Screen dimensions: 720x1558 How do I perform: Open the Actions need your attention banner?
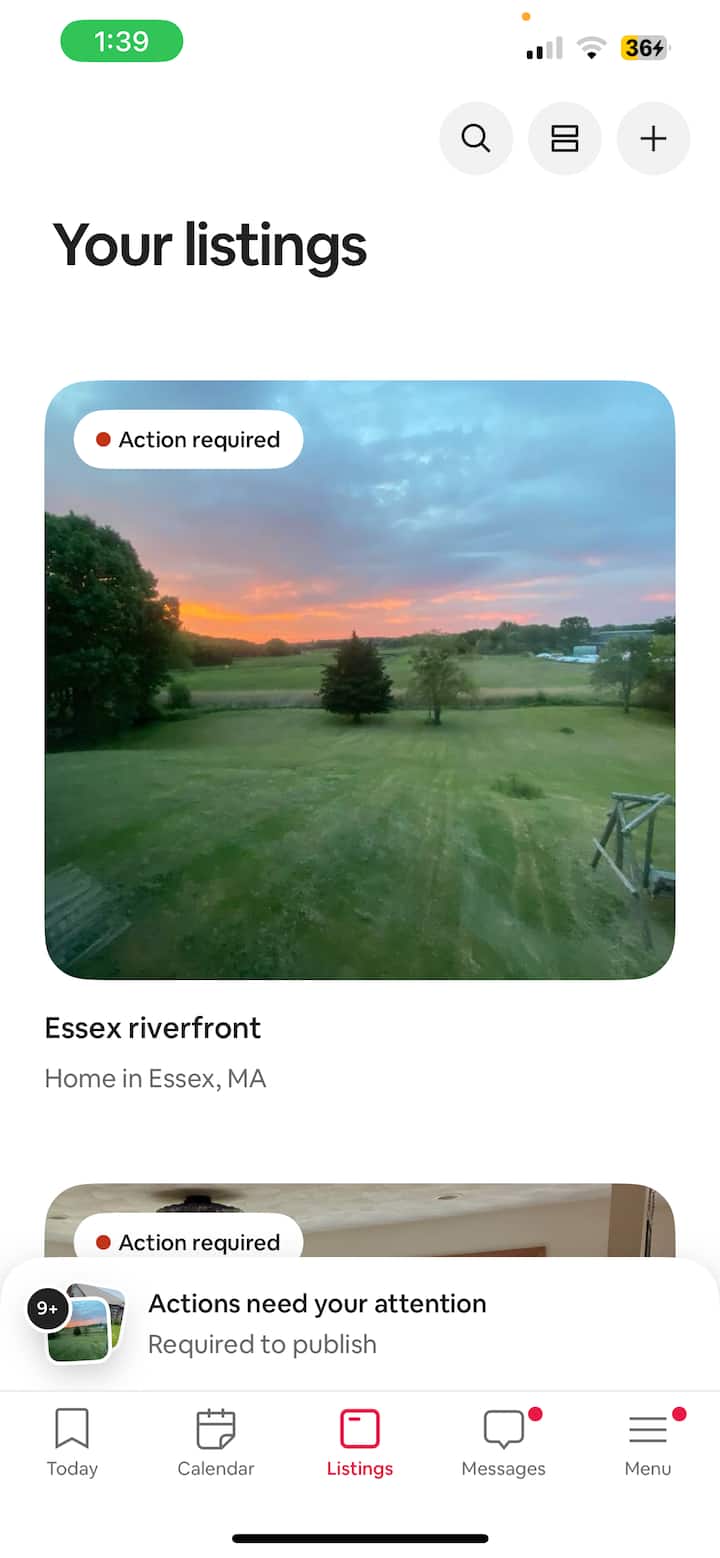coord(360,1323)
